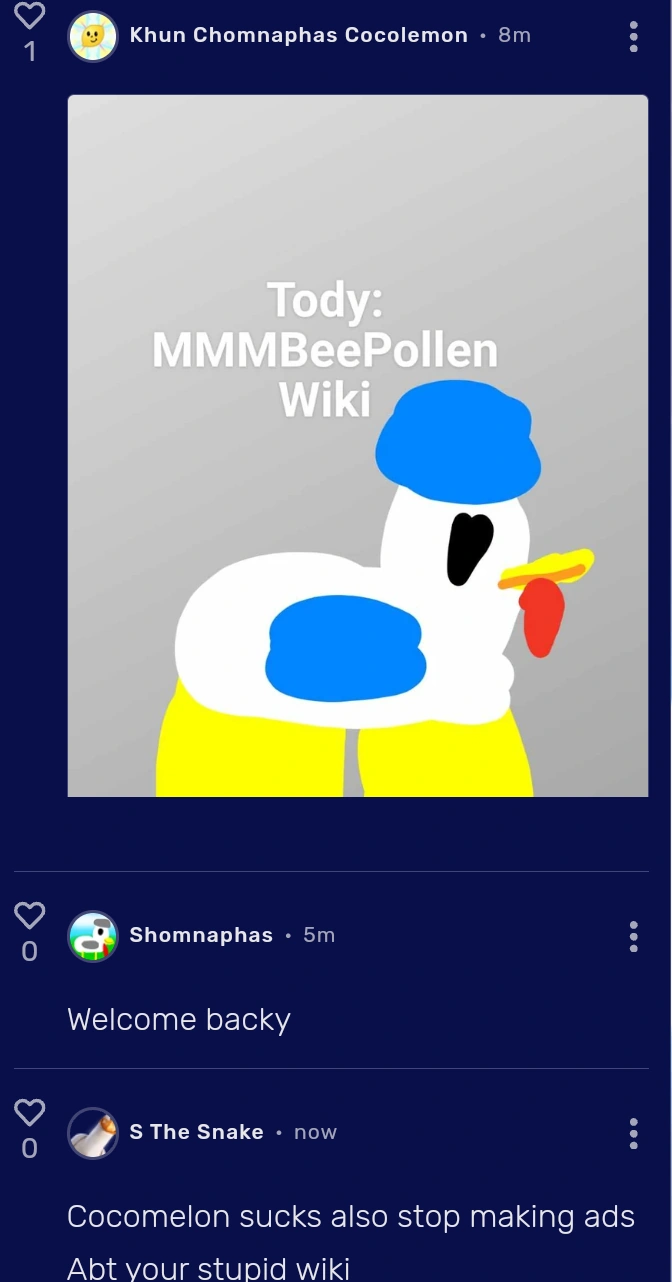Image resolution: width=672 pixels, height=1282 pixels.
Task: Tap S The Snake's avatar picture
Action: (x=93, y=1134)
